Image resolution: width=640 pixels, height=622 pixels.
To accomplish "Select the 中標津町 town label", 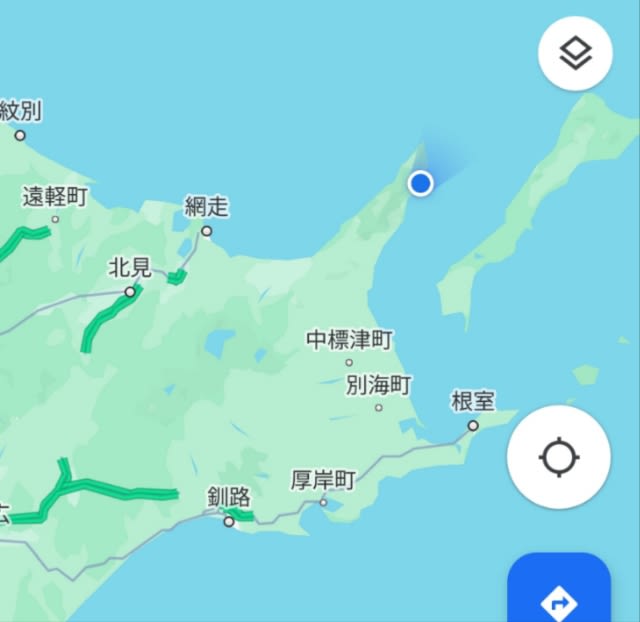I will tap(349, 341).
